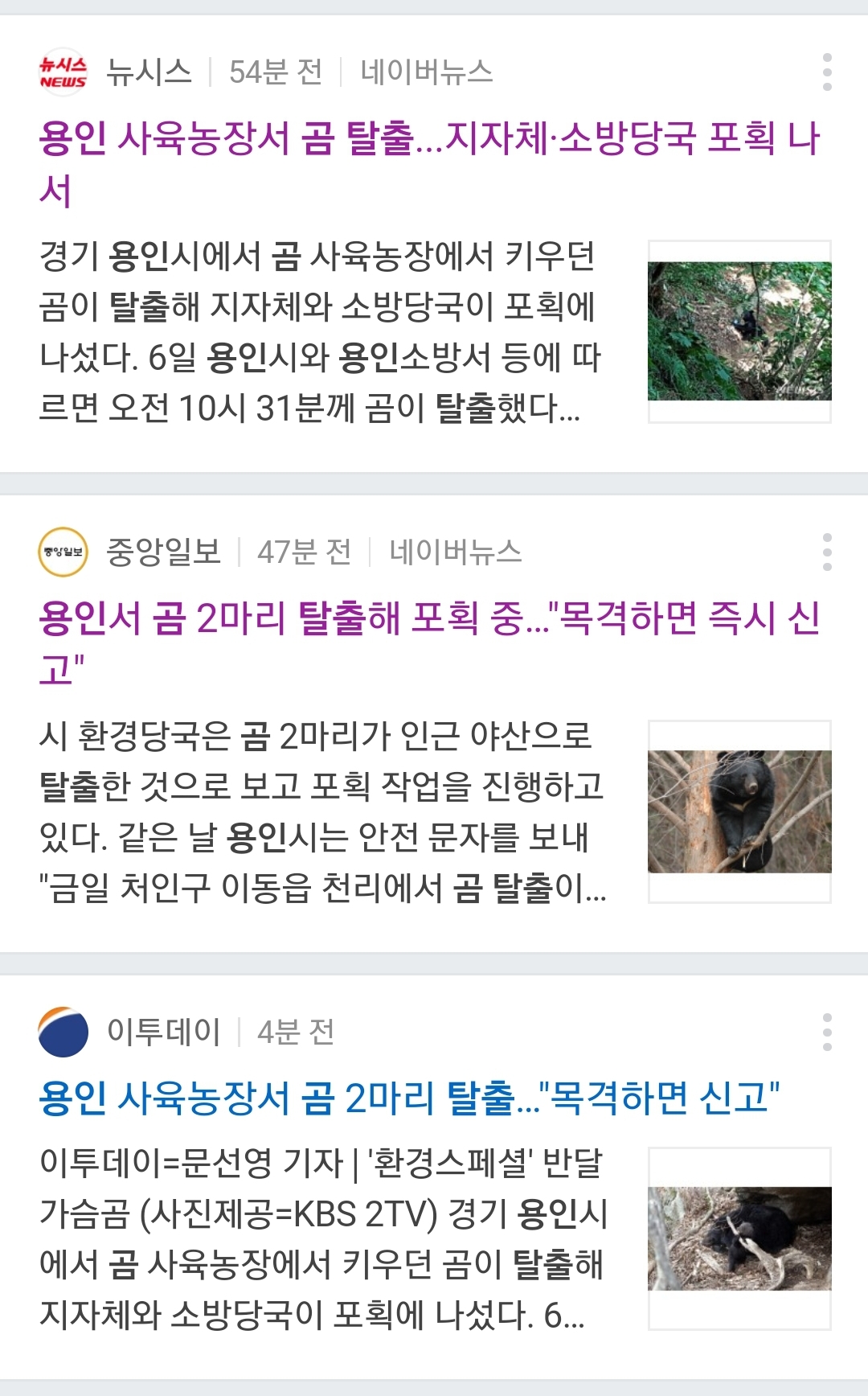Open the 뉴시스 publisher name
The image size is (868, 1396).
pos(149,72)
